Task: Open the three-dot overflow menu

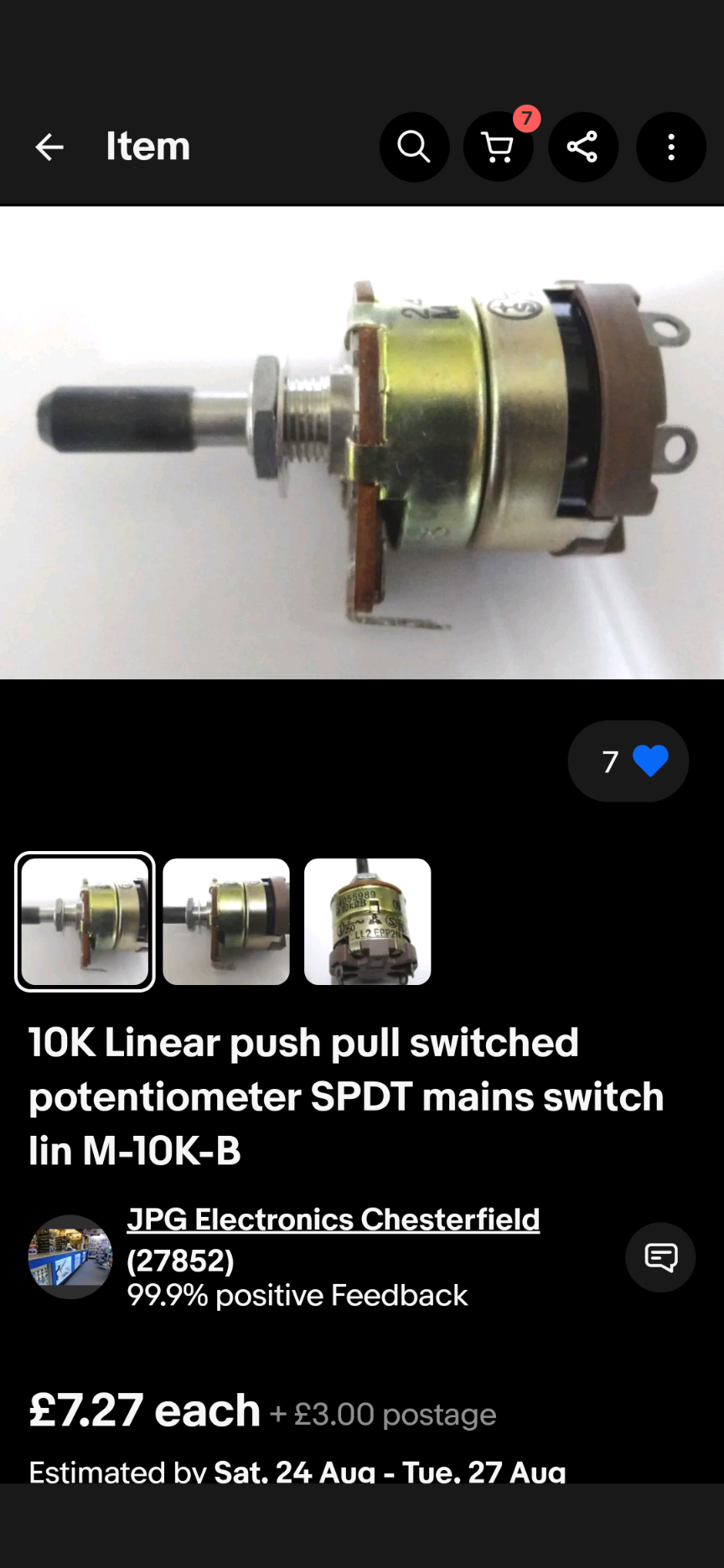Action: pyautogui.click(x=670, y=147)
